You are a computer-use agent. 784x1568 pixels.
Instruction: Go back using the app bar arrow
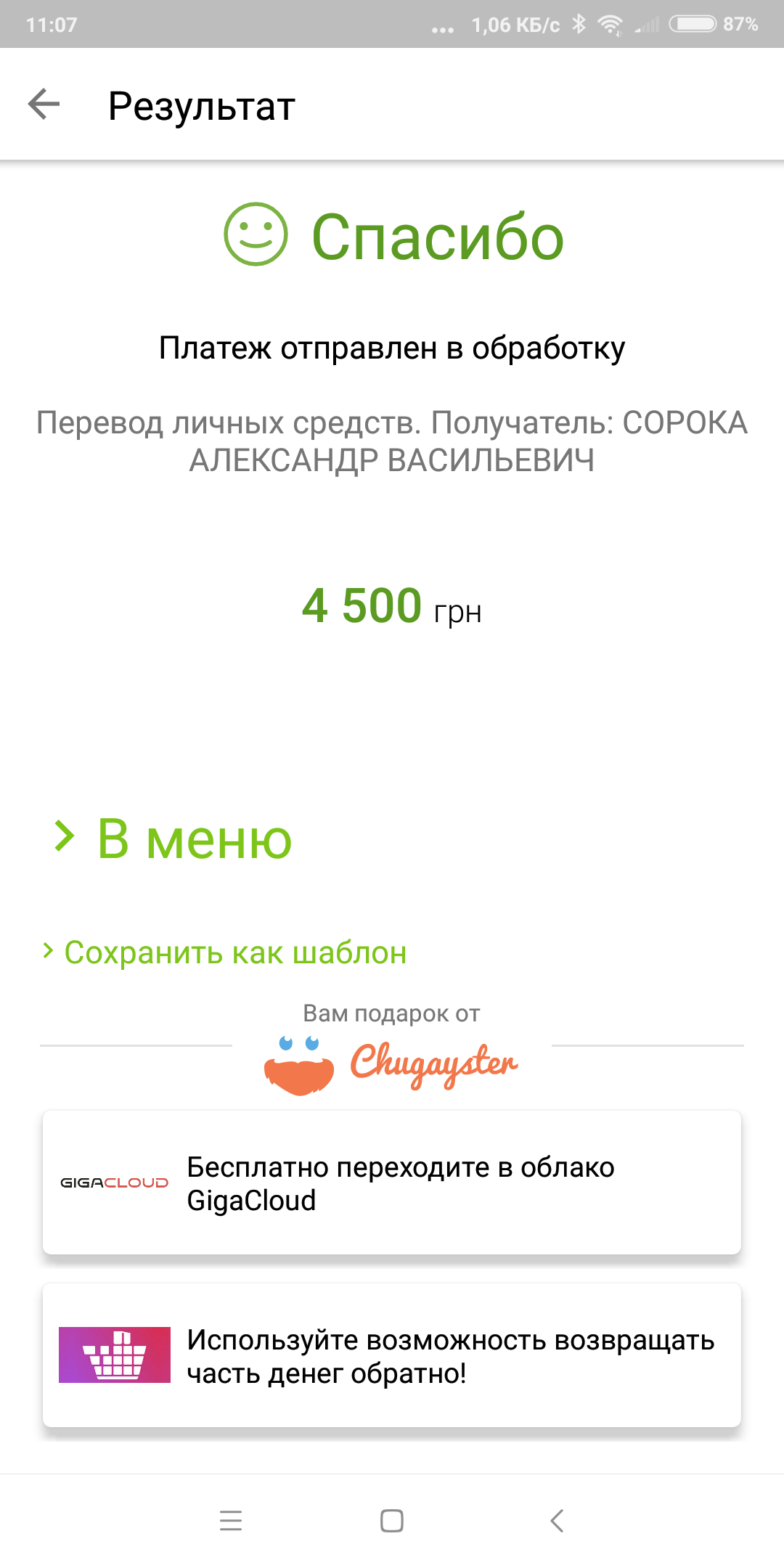coord(44,105)
